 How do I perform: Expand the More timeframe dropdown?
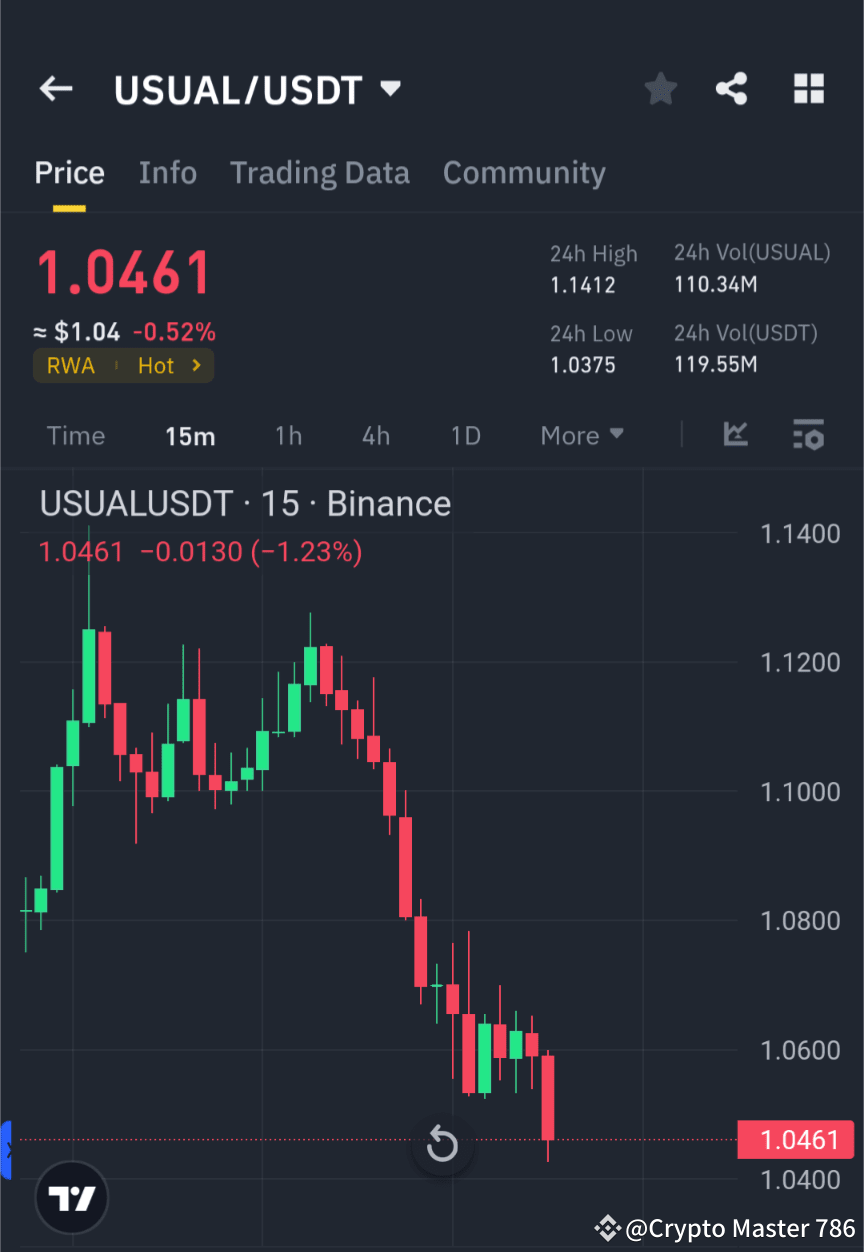(581, 435)
